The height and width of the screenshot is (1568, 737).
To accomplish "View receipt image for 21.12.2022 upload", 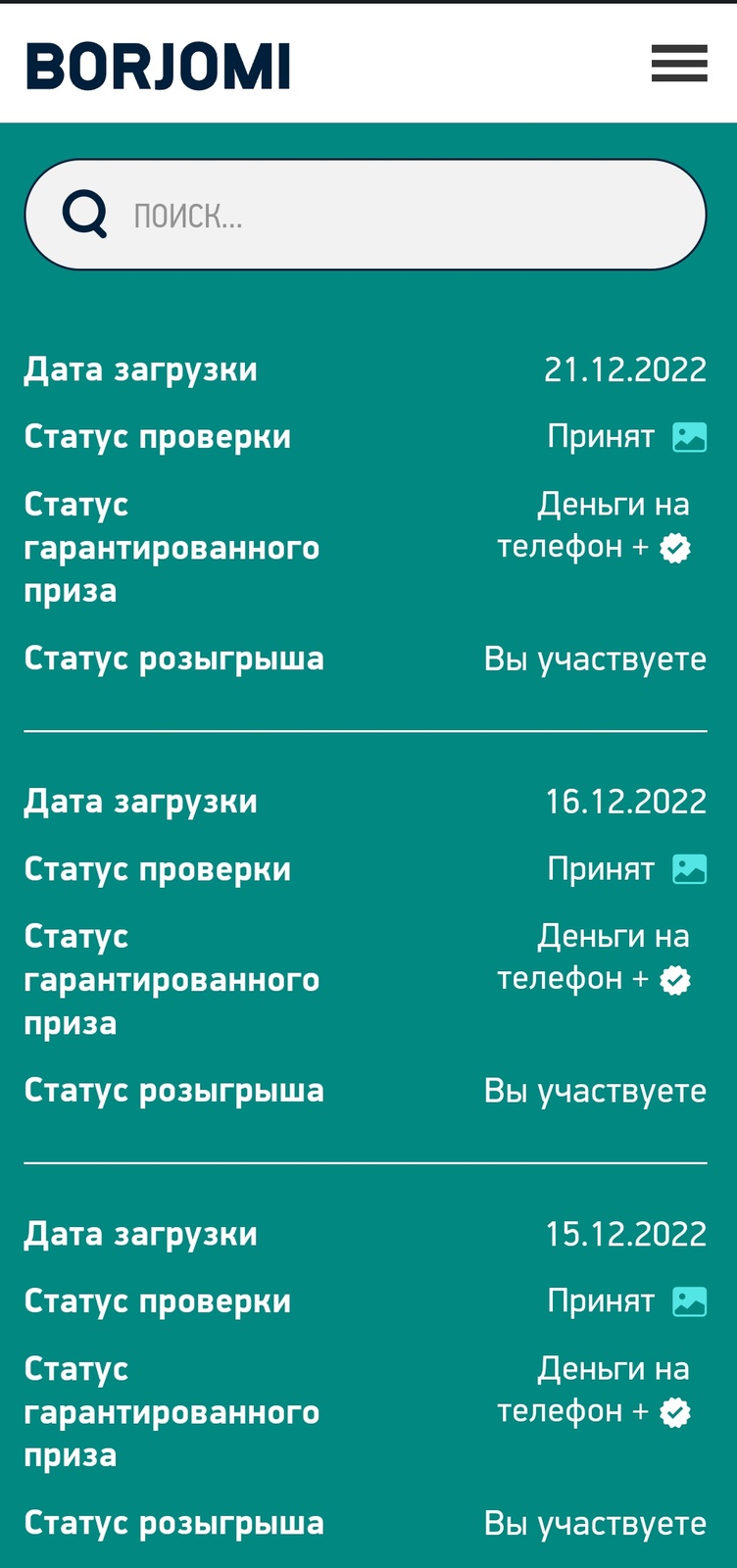I will [x=689, y=437].
